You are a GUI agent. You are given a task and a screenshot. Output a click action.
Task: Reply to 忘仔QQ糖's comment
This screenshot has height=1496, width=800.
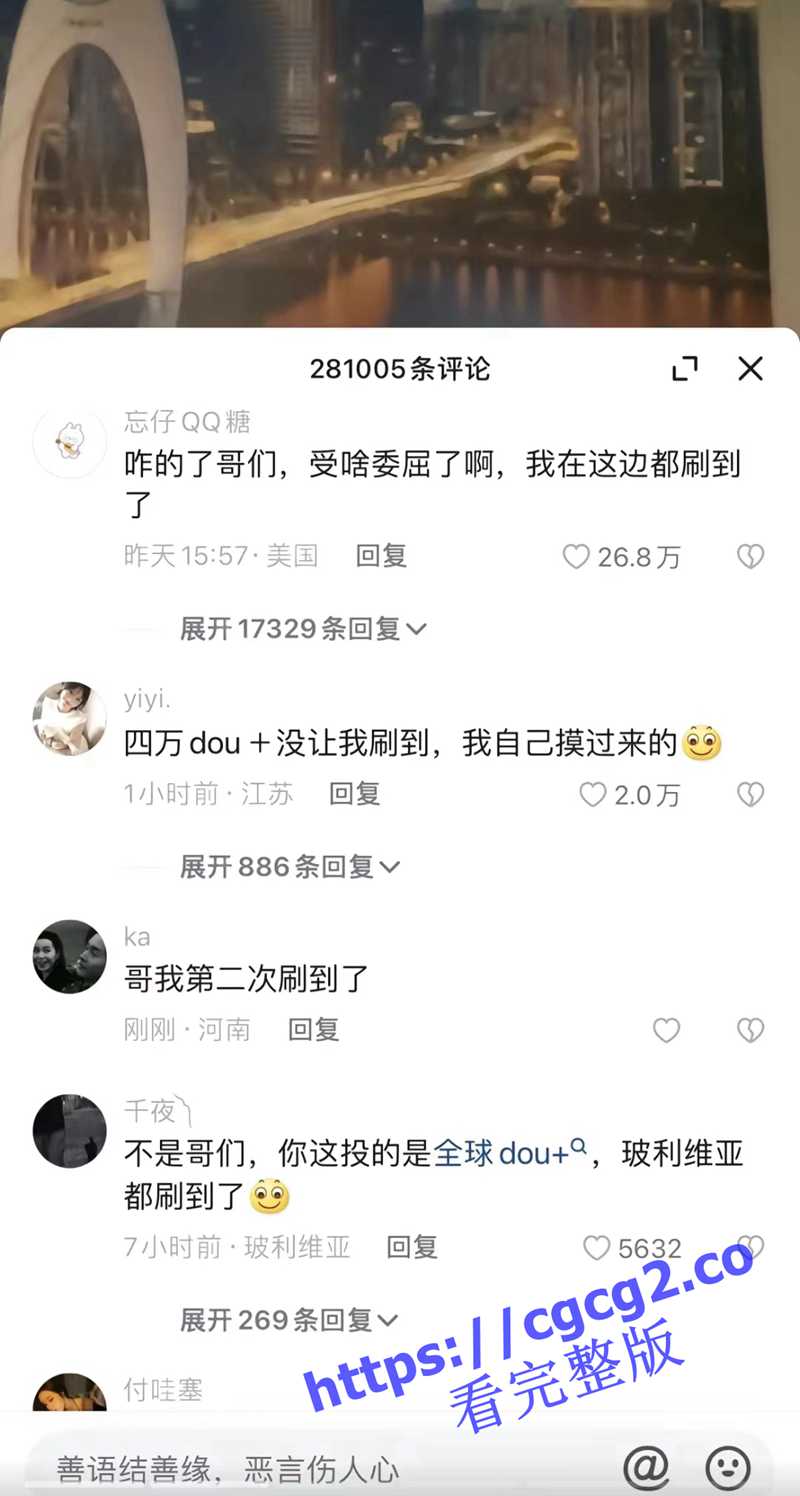click(381, 556)
